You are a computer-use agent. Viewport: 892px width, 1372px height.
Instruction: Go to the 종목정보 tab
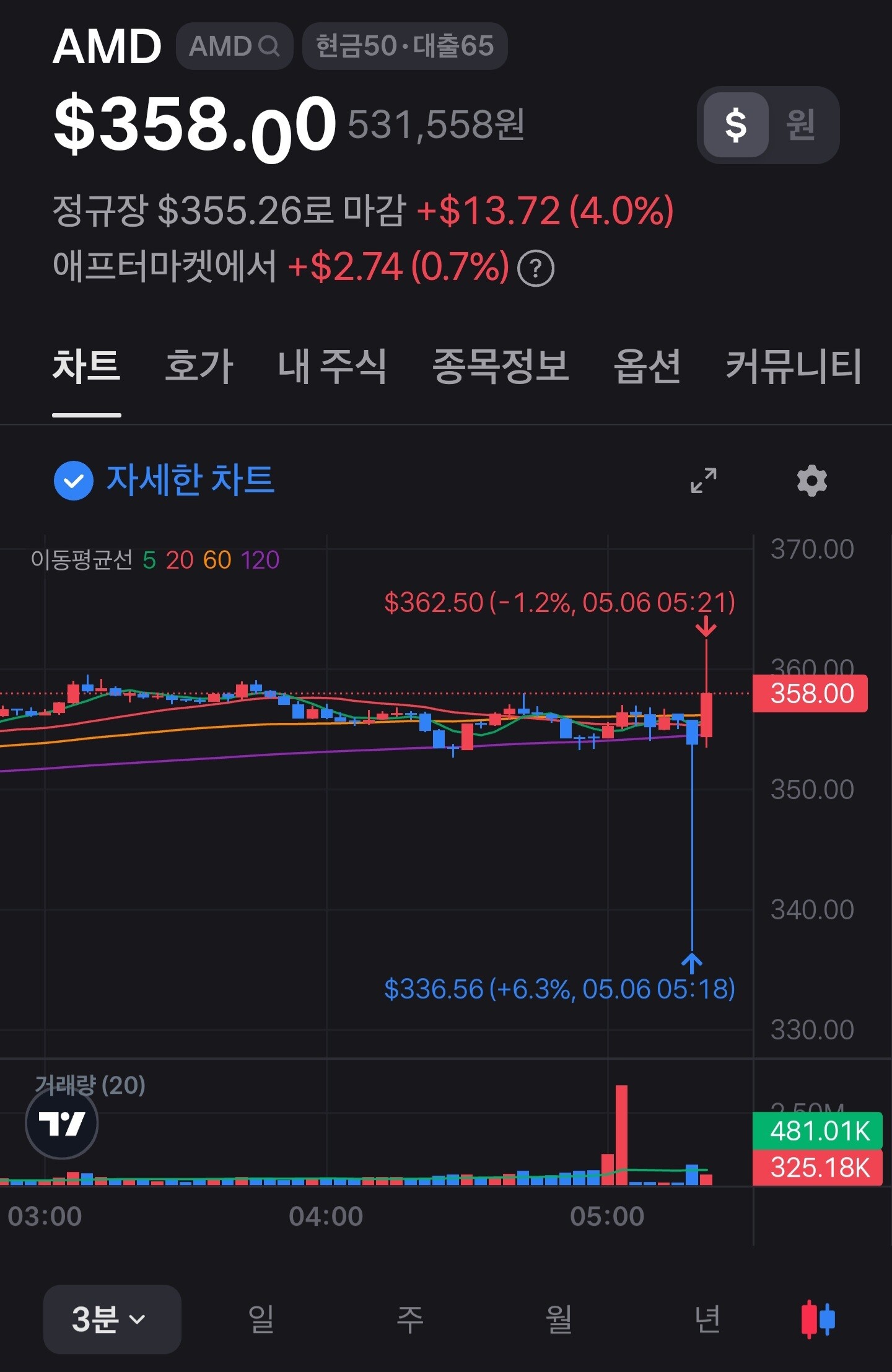tap(501, 365)
